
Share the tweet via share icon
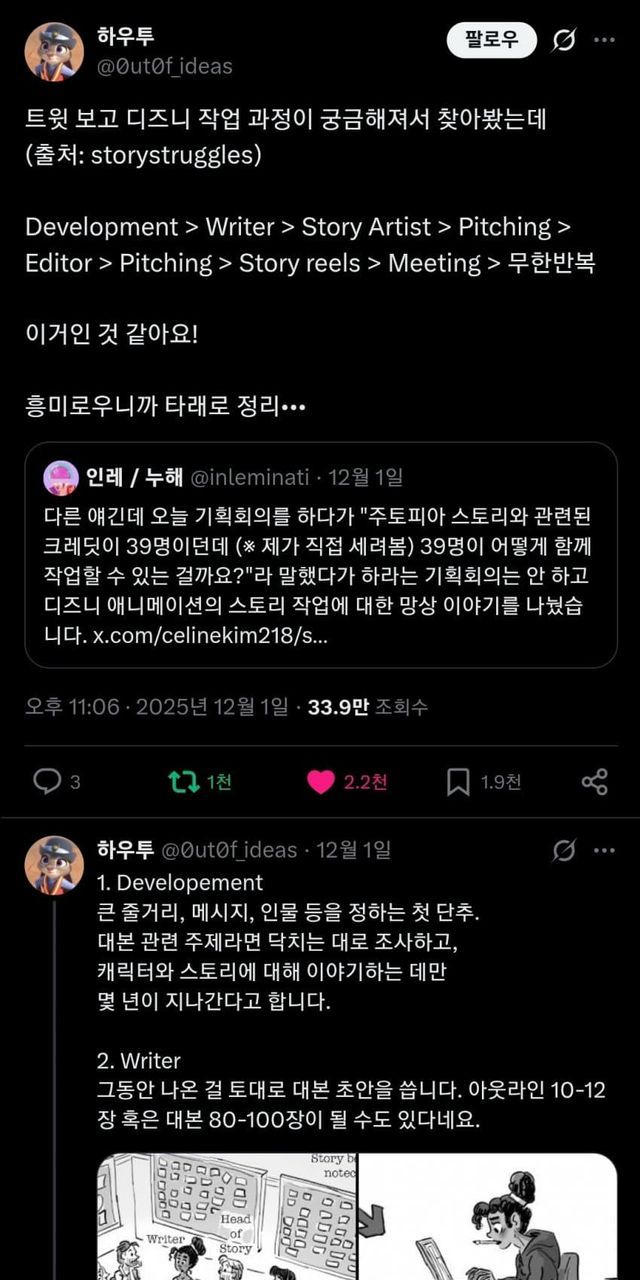tap(594, 781)
